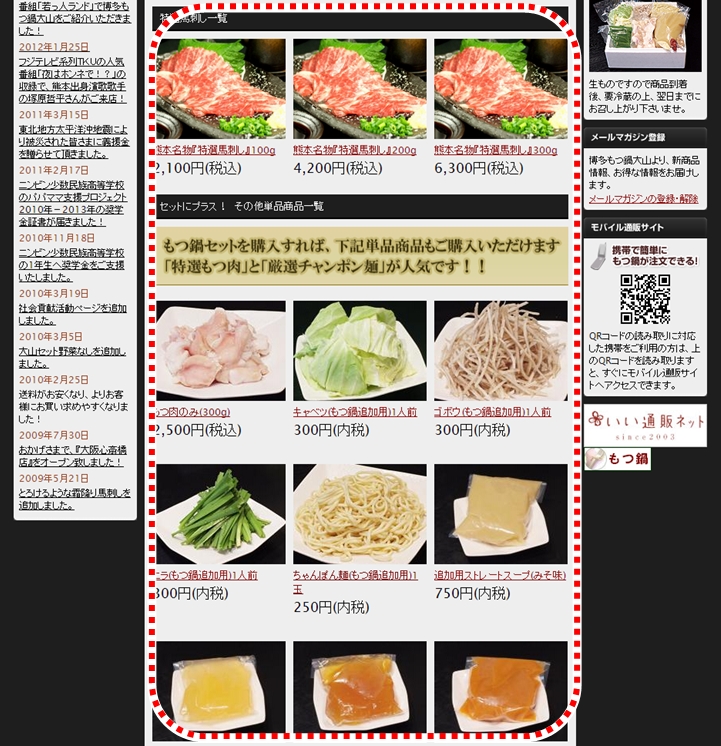This screenshot has height=746, width=721.
Task: Open the いい通販ネット banner
Action: tap(645, 426)
